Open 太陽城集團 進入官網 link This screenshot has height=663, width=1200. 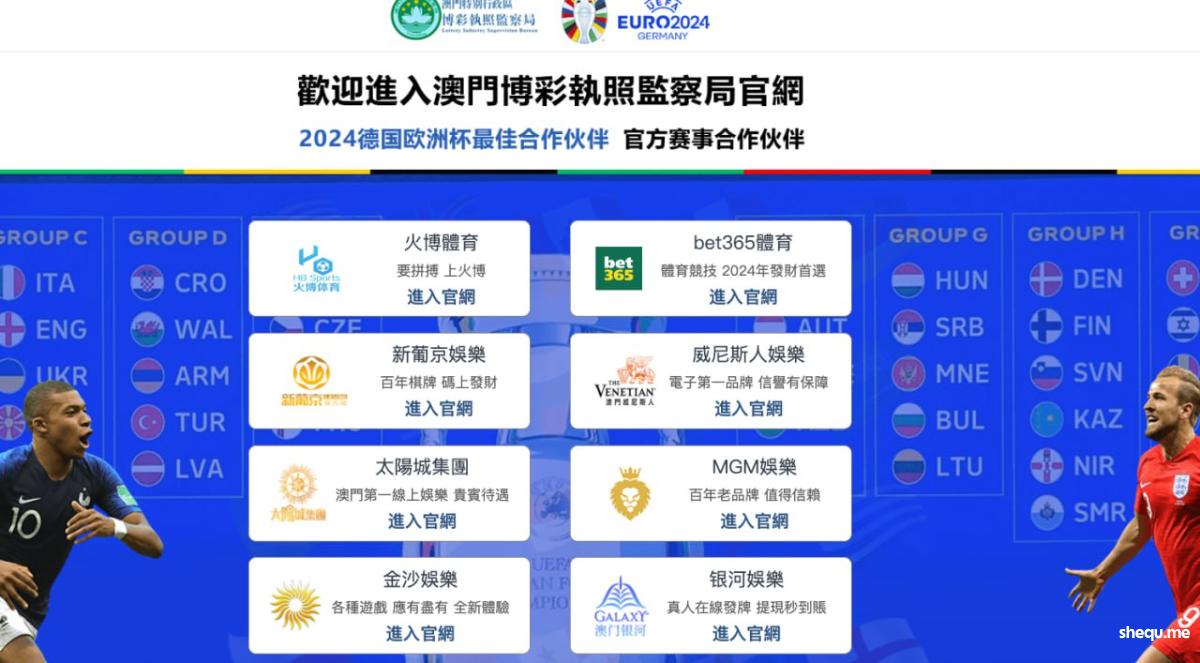(422, 521)
